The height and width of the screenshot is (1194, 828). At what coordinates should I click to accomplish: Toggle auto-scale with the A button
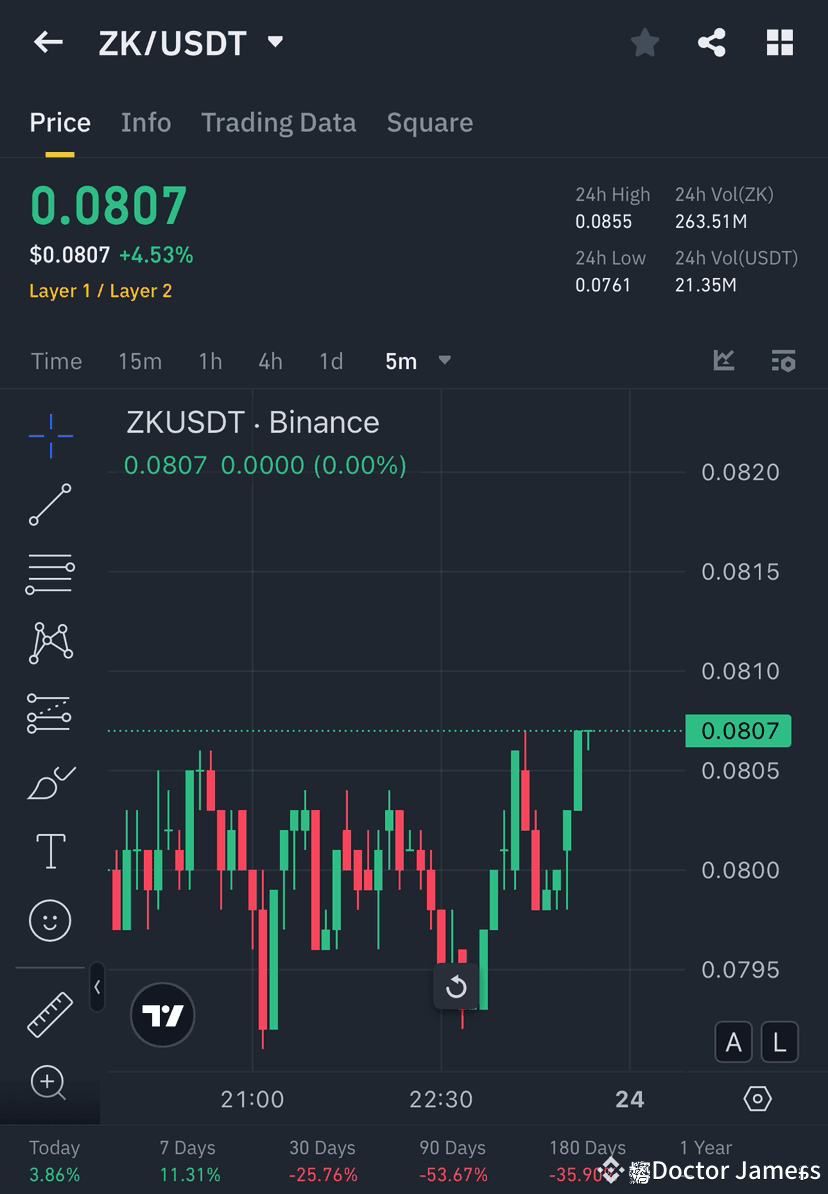[734, 1042]
